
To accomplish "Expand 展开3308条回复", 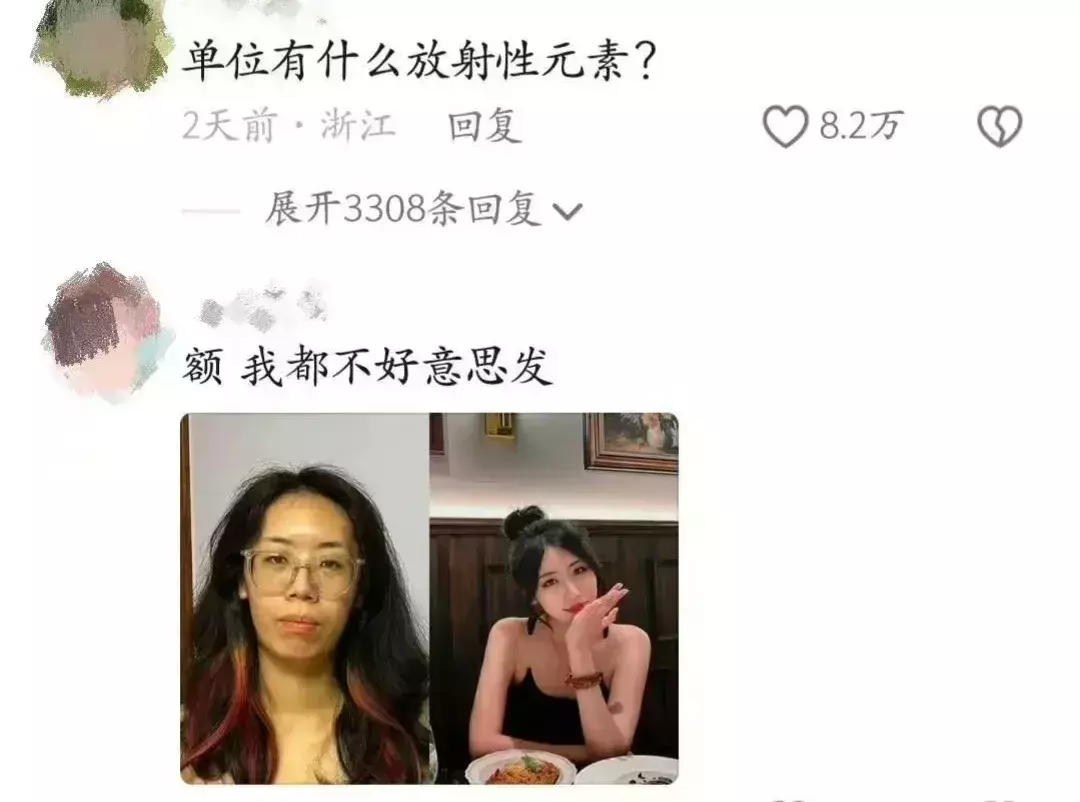I will point(422,209).
